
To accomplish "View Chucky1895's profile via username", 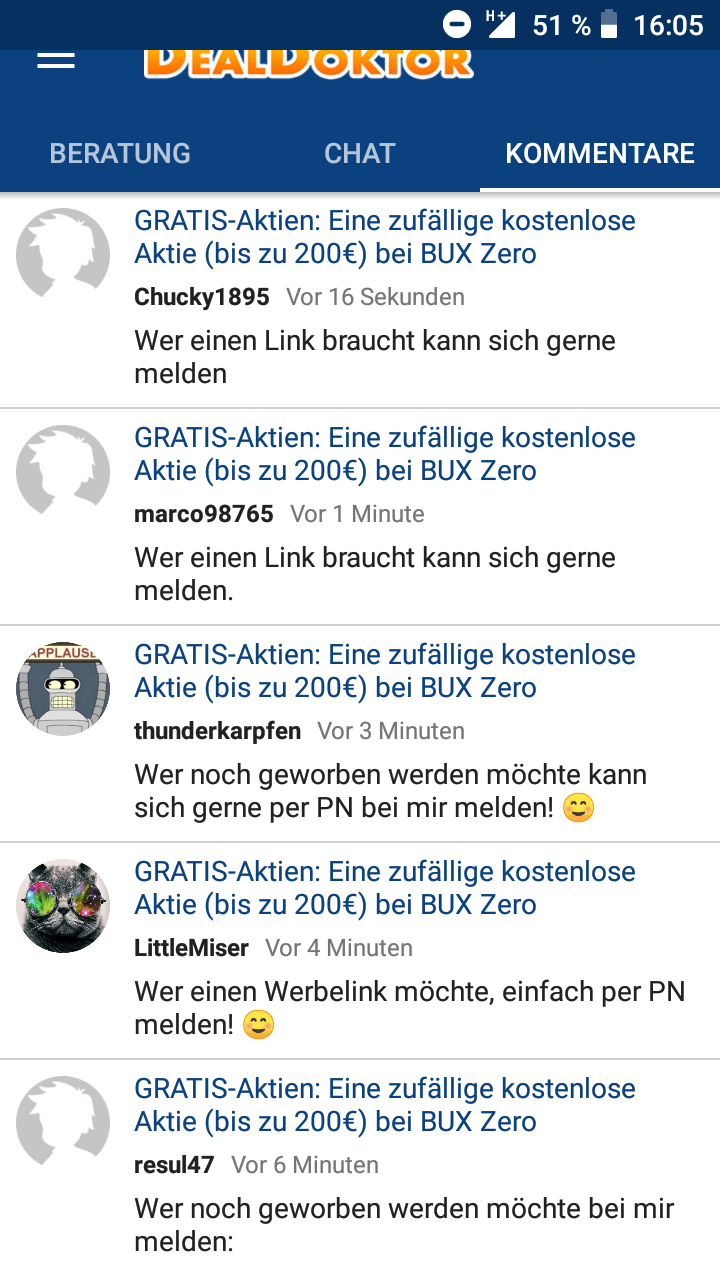I will 202,297.
